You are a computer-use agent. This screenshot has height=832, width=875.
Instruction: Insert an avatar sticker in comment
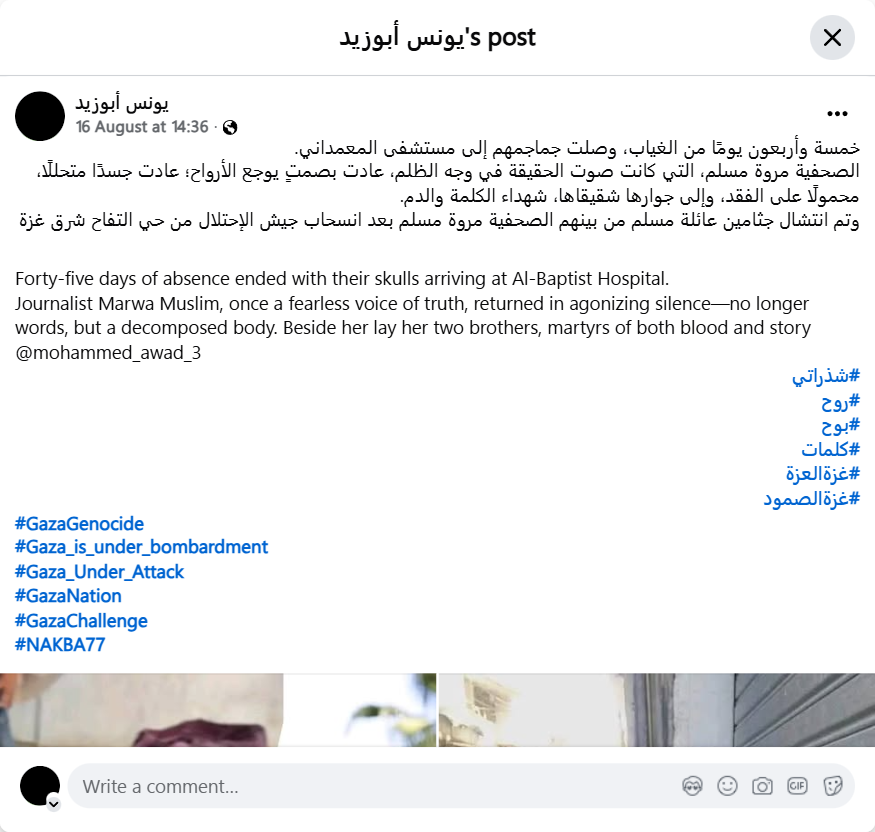(x=692, y=786)
